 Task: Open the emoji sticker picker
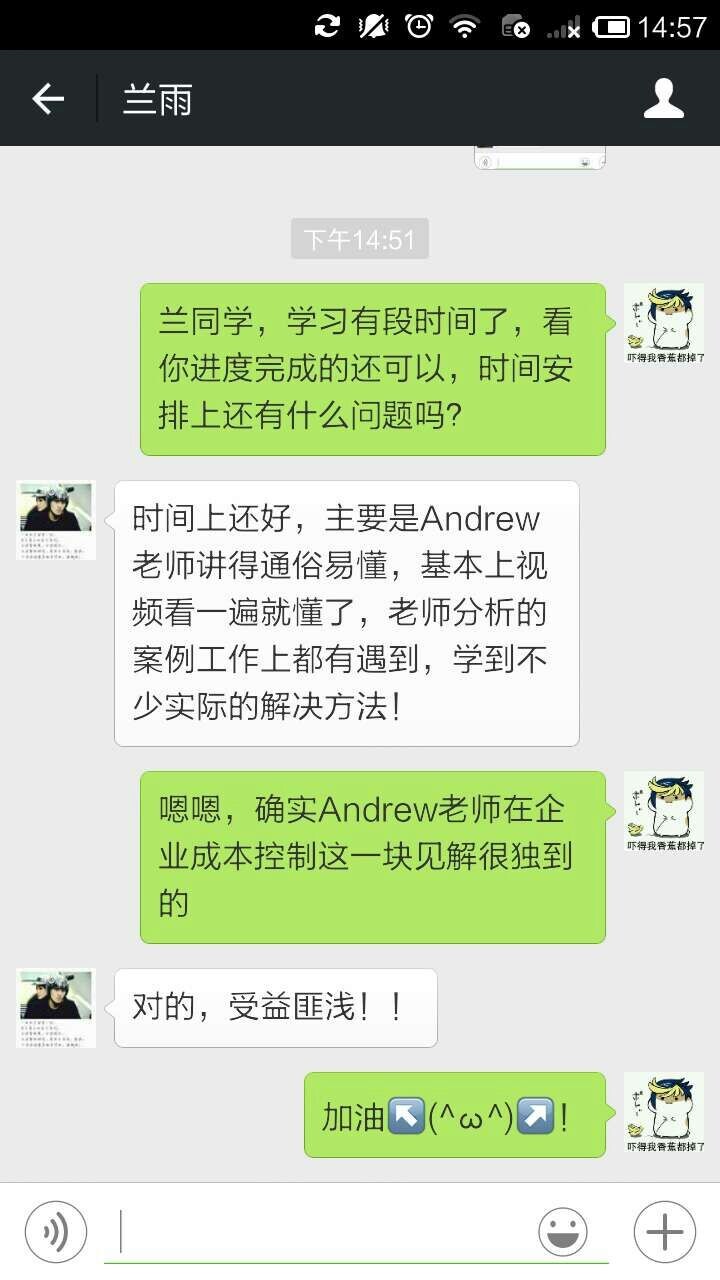click(563, 1231)
